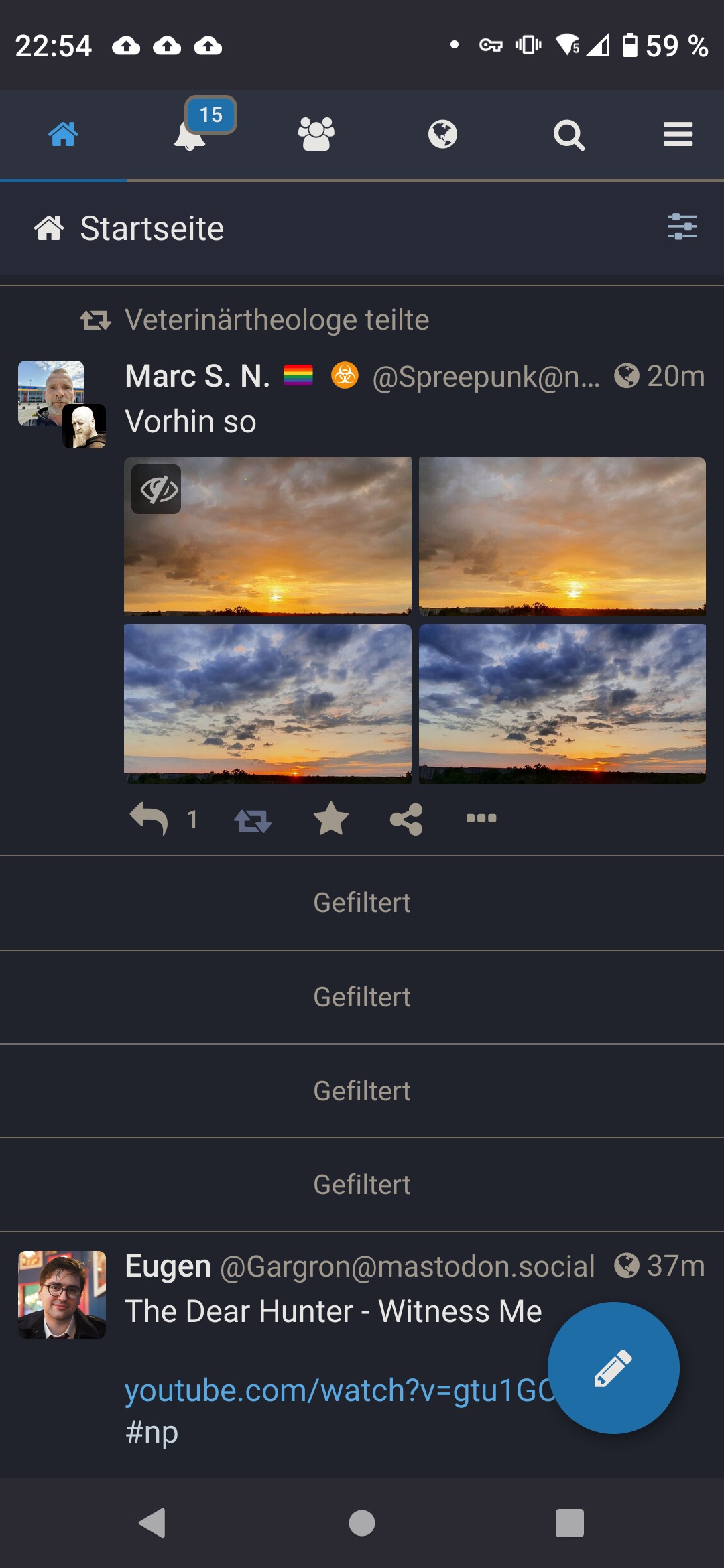Show the last Gefiltert post
Image resolution: width=724 pixels, height=1568 pixels.
pos(362,1184)
